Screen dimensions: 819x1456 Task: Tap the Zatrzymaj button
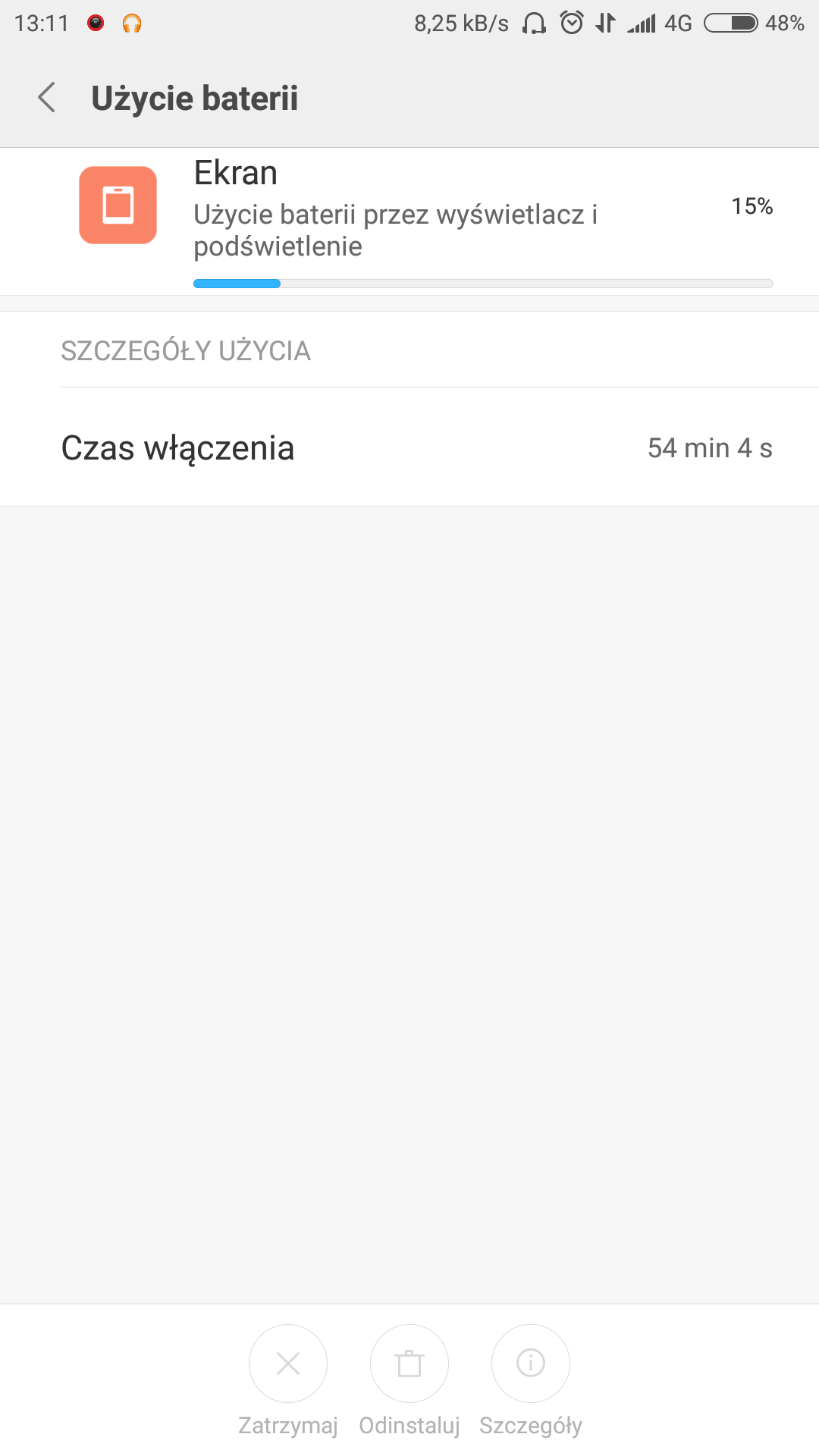(288, 1363)
